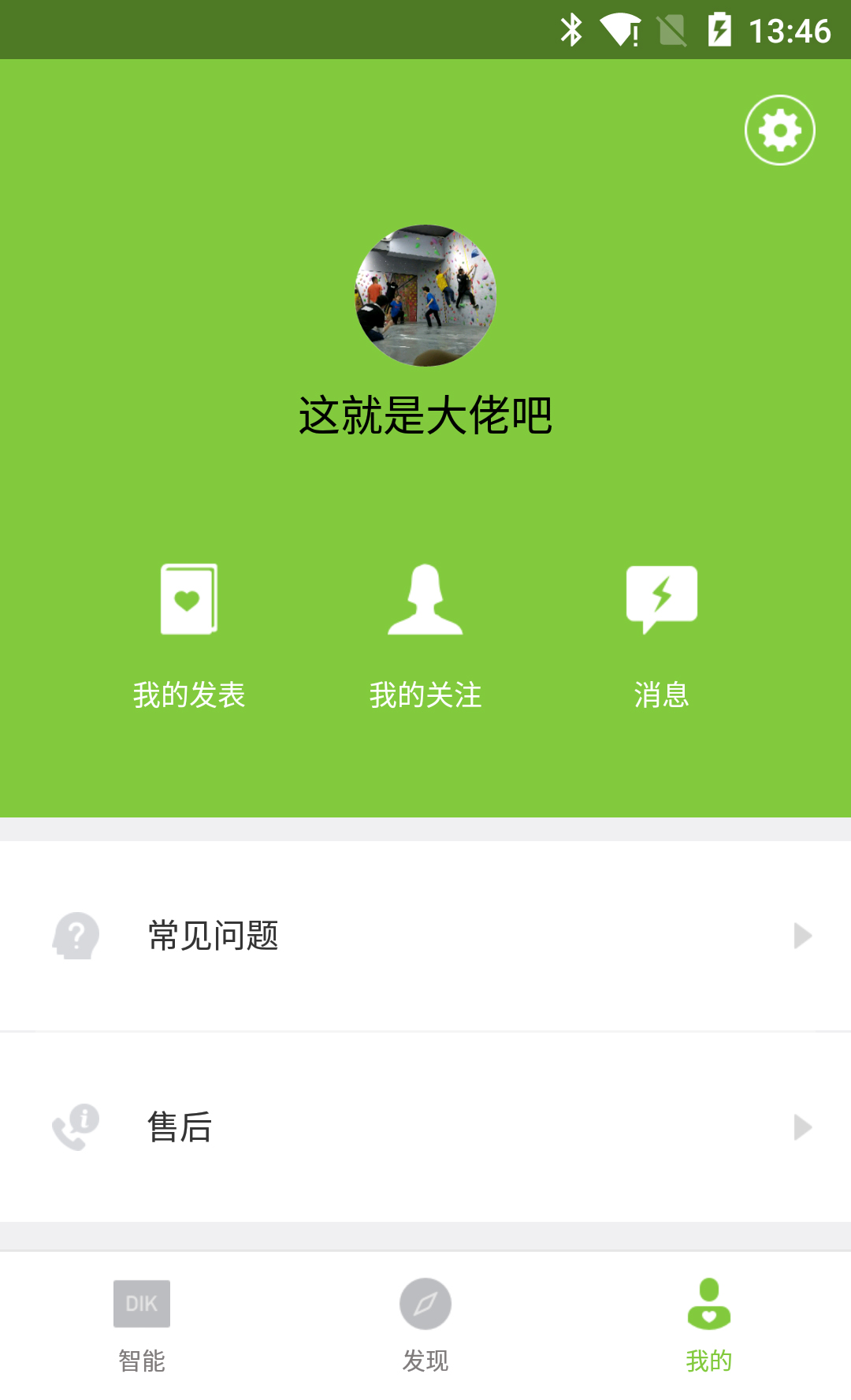The width and height of the screenshot is (851, 1400).
Task: Open 我的关注 (My Follows) person icon
Action: [x=425, y=599]
